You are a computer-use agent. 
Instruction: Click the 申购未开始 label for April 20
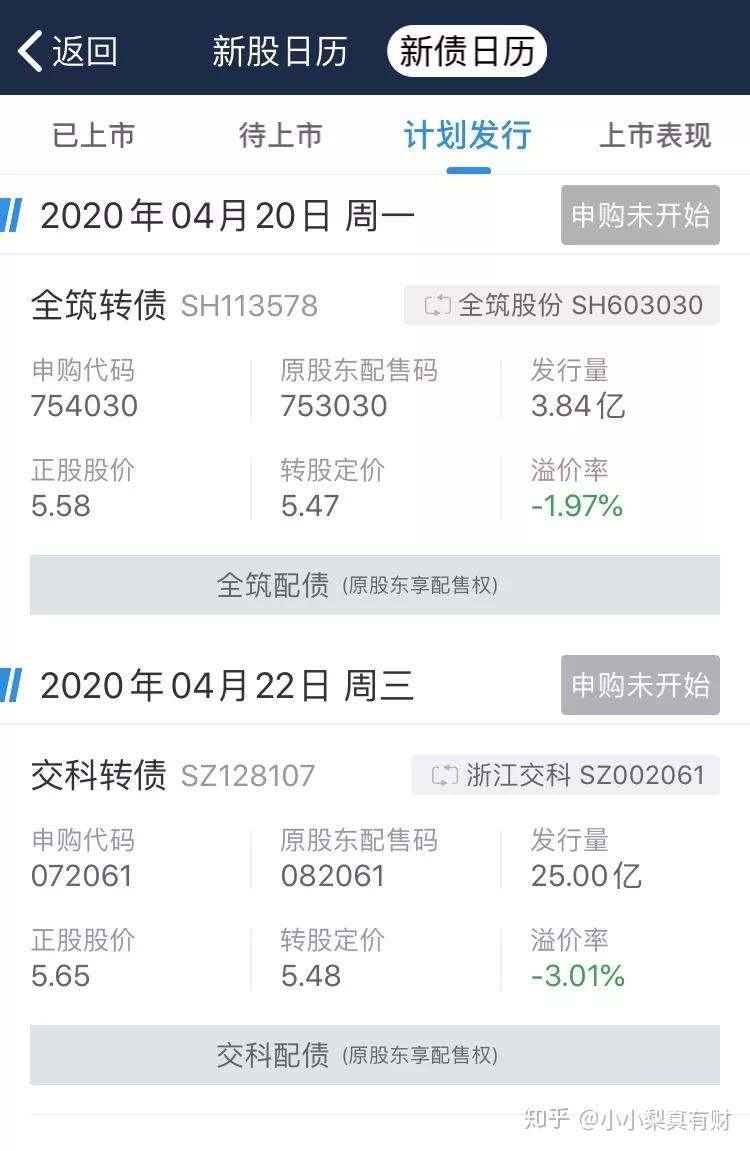(x=640, y=216)
